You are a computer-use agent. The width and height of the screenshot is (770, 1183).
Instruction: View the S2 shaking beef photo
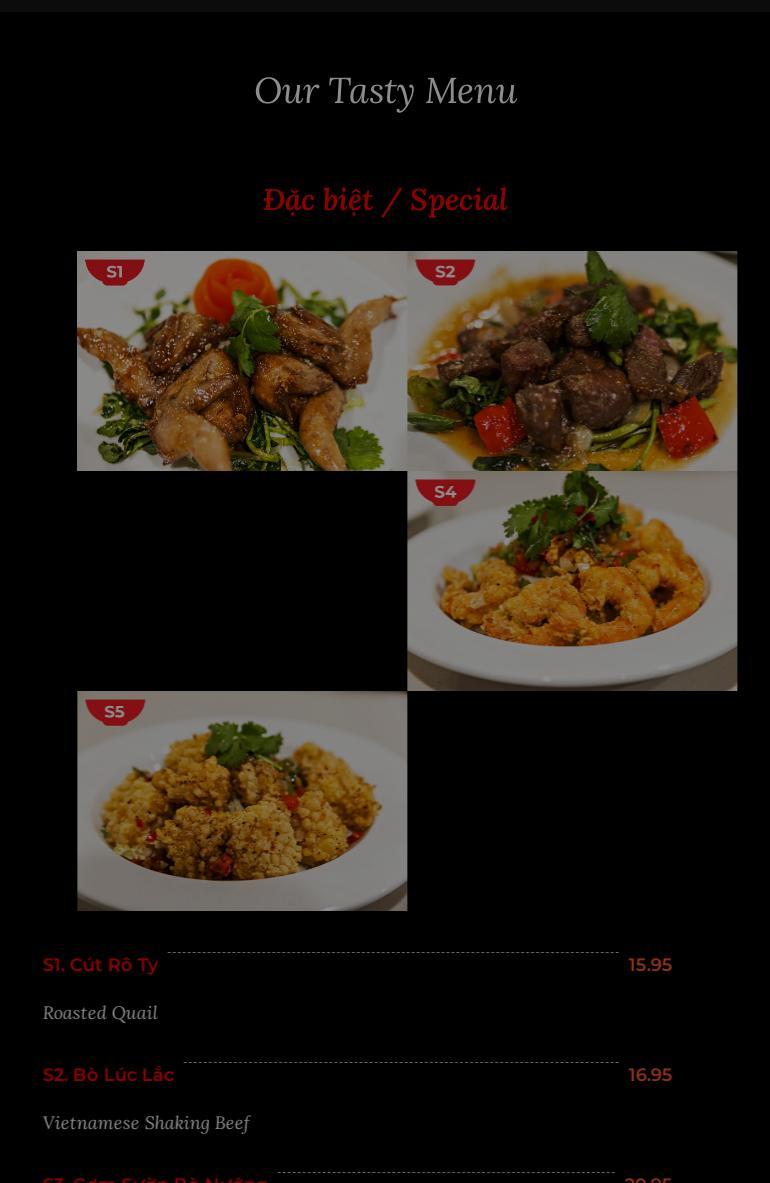[572, 361]
